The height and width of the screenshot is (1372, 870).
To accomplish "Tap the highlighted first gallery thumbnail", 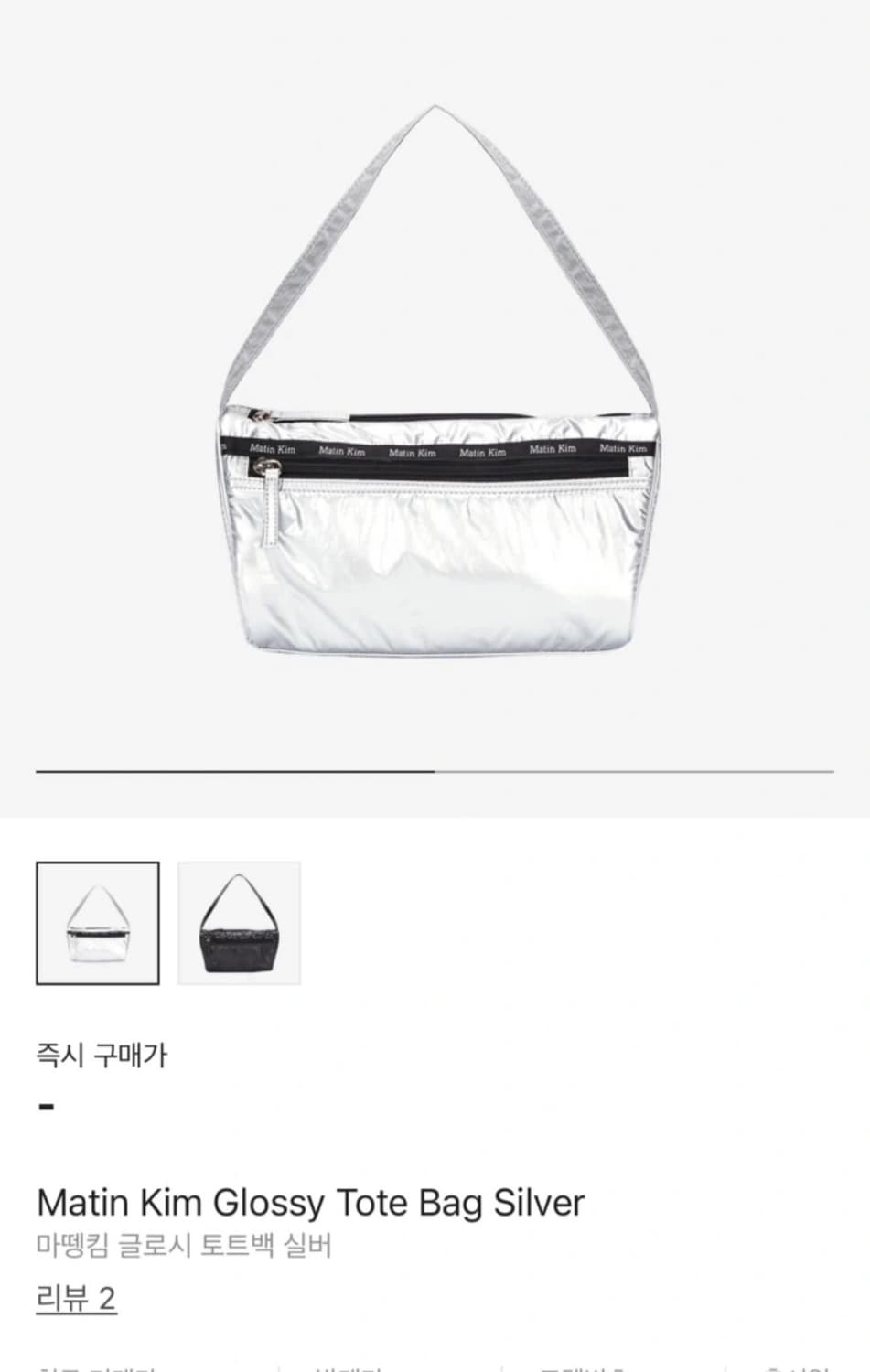I will (x=96, y=922).
